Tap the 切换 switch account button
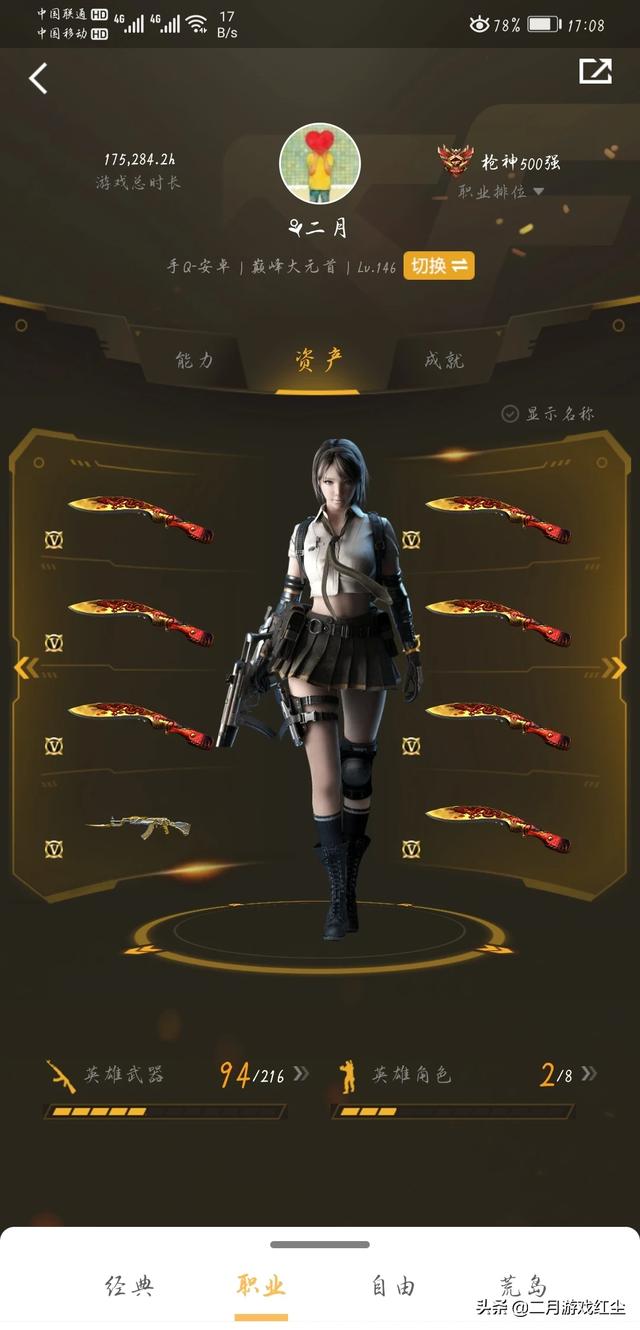 (439, 266)
